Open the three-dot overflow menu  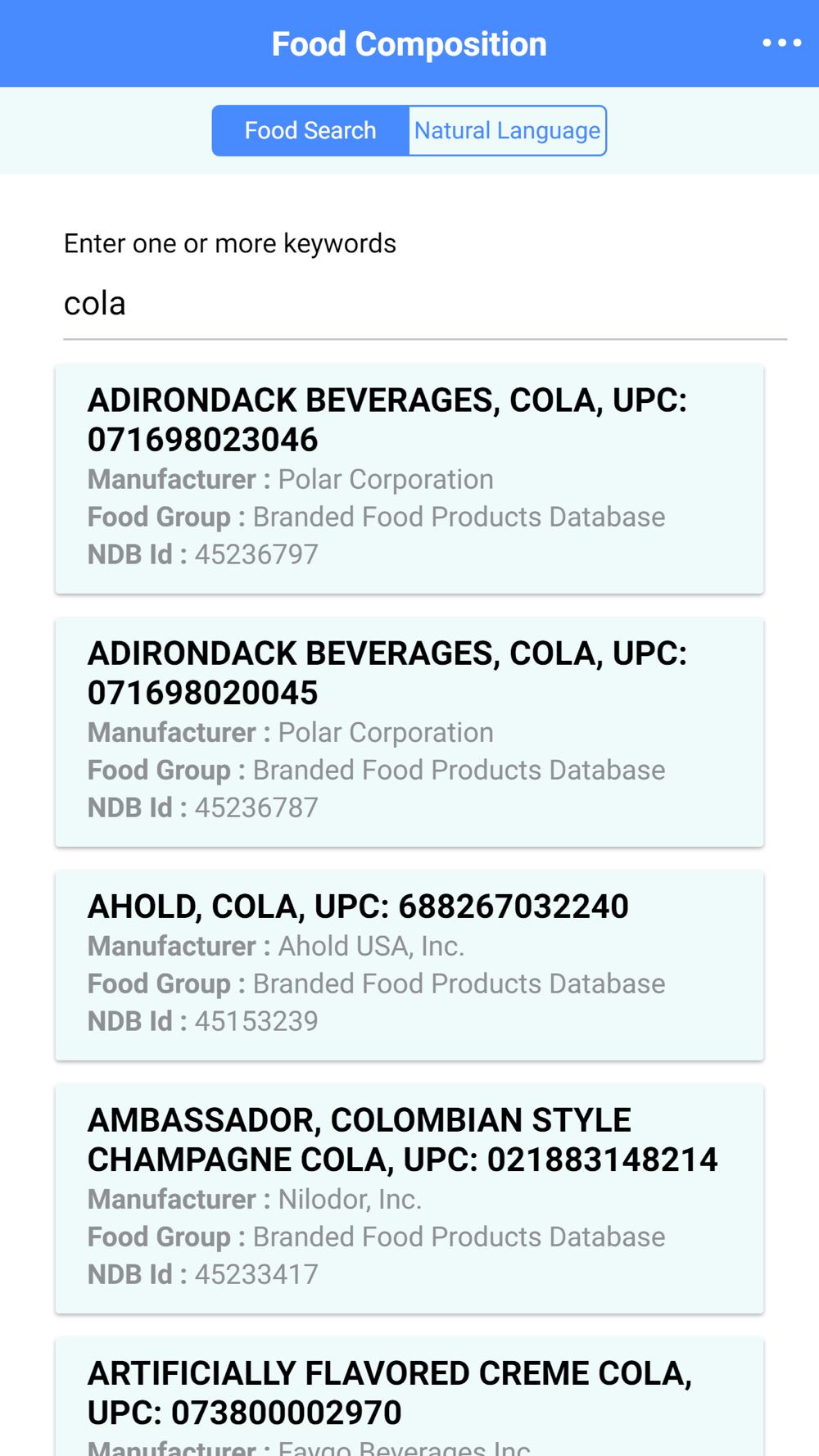point(781,43)
